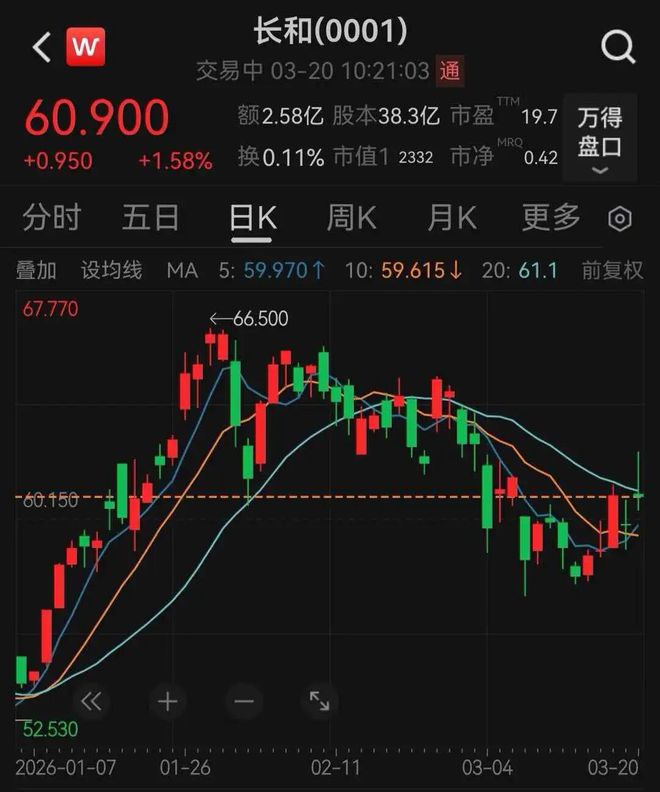Viewport: 660px width, 792px height.
Task: Switch to the 周K chart tab
Action: [x=351, y=217]
